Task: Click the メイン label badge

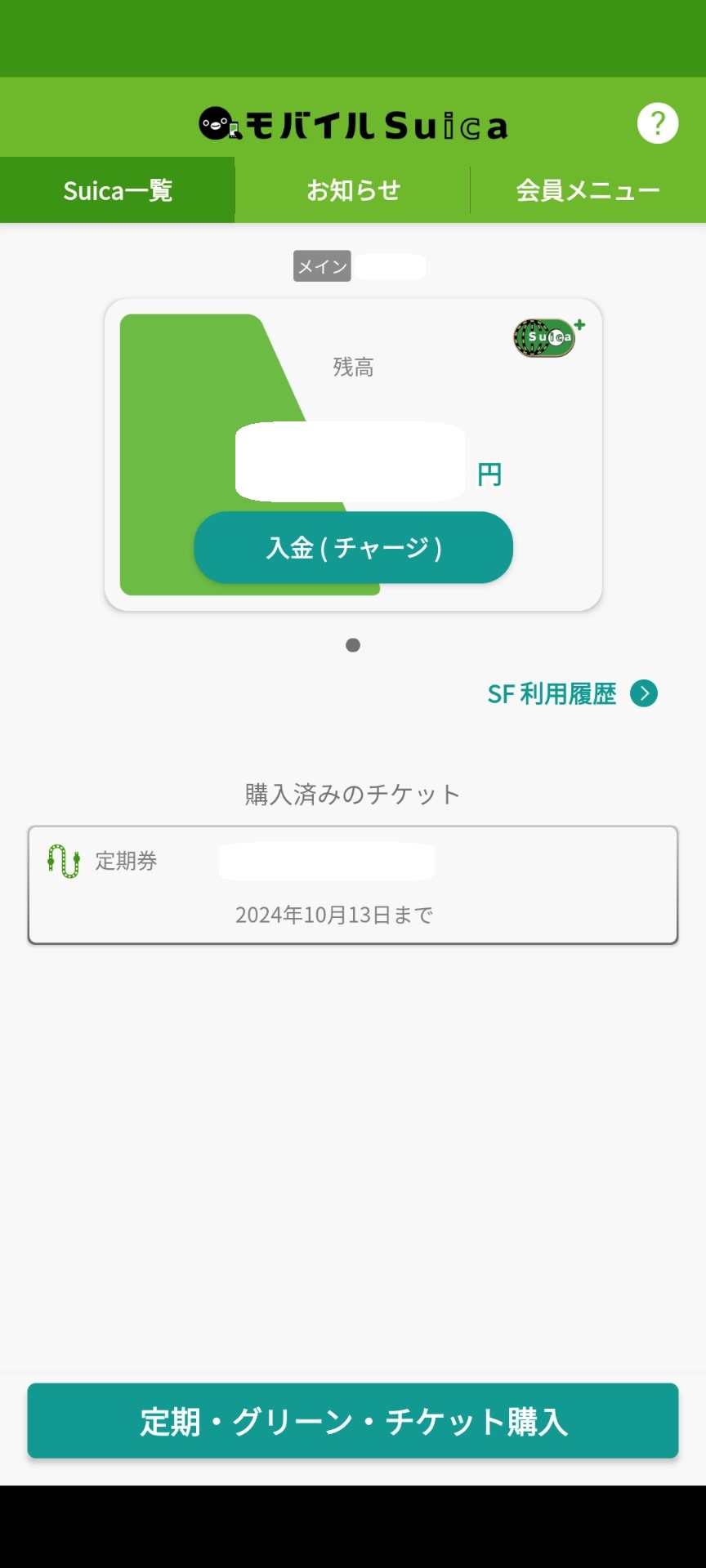Action: click(322, 265)
